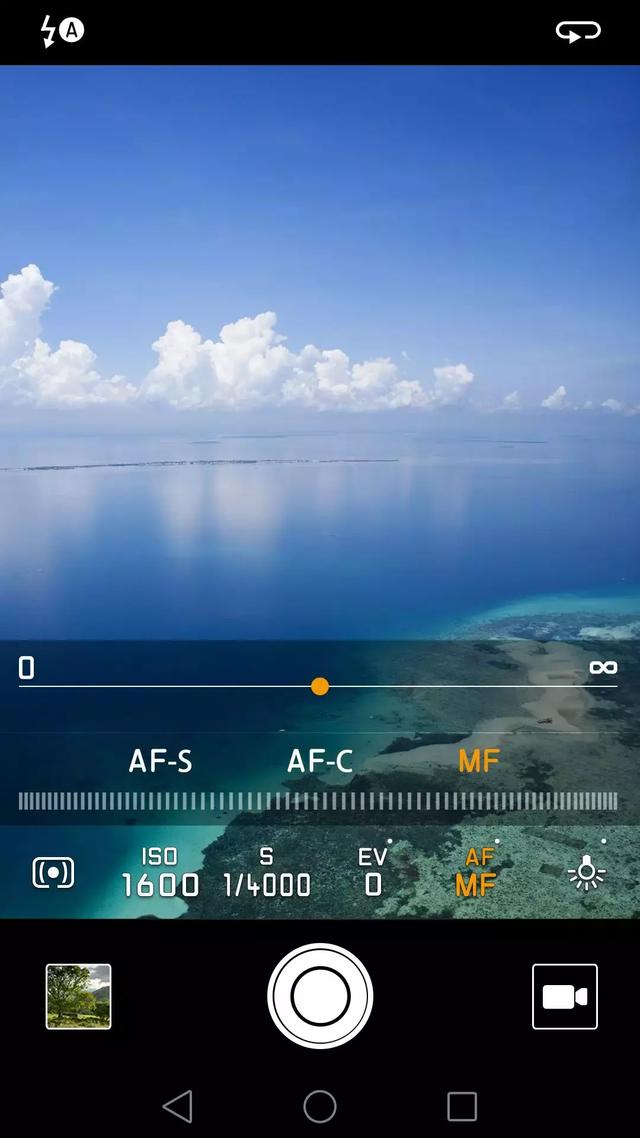
Task: Toggle the auto flash setting
Action: [x=61, y=31]
